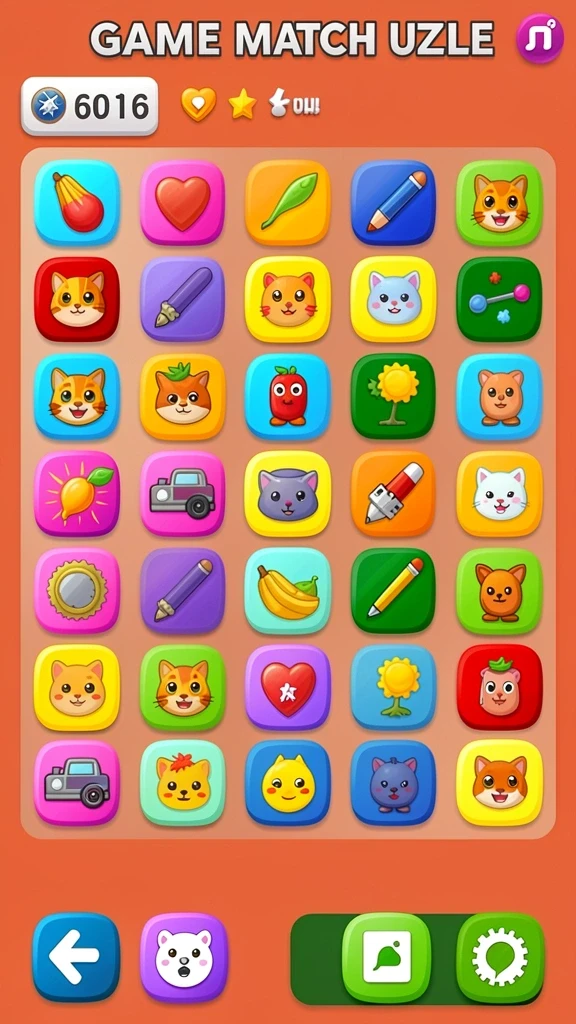Select the gray cat on yellow tile
576x1024 pixels.
click(x=288, y=494)
